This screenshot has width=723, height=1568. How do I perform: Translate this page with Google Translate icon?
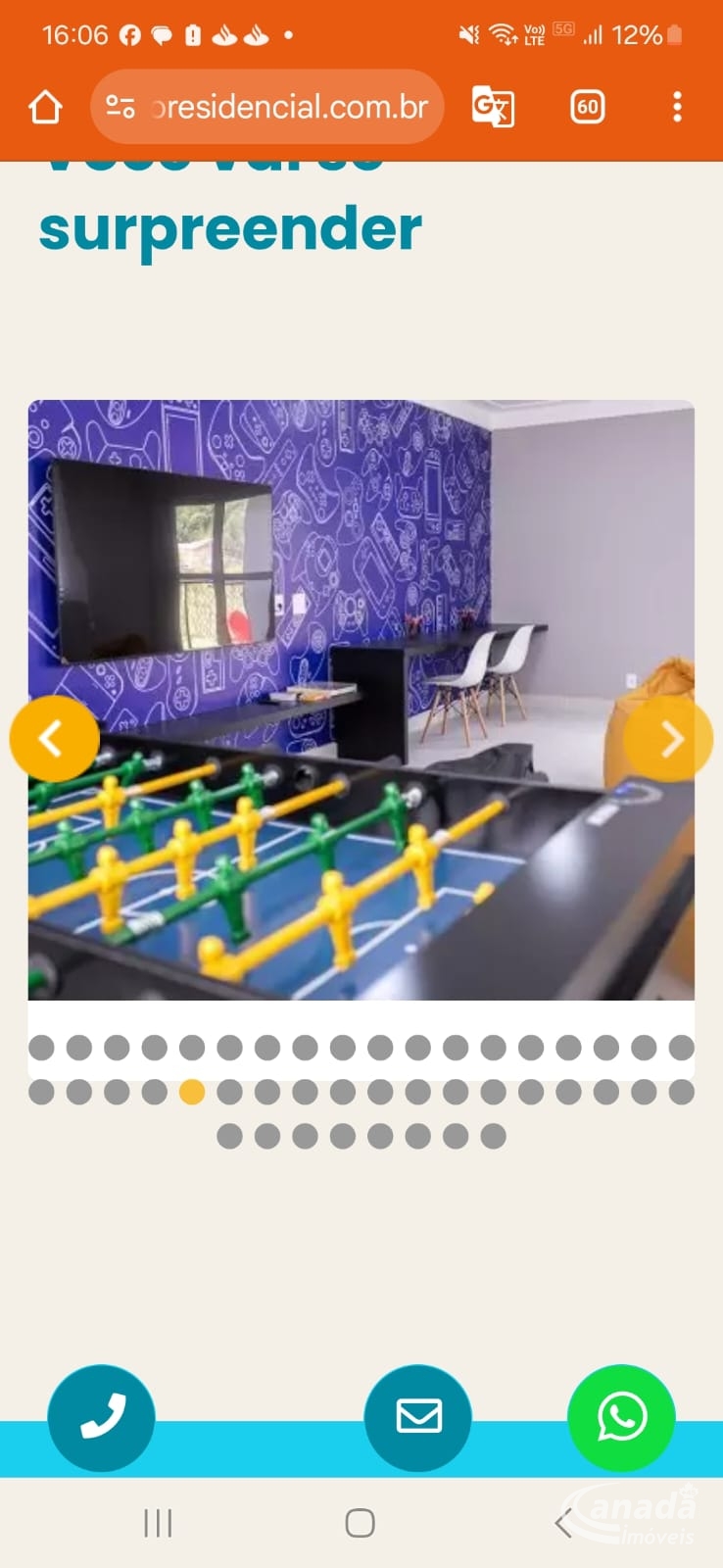[493, 107]
